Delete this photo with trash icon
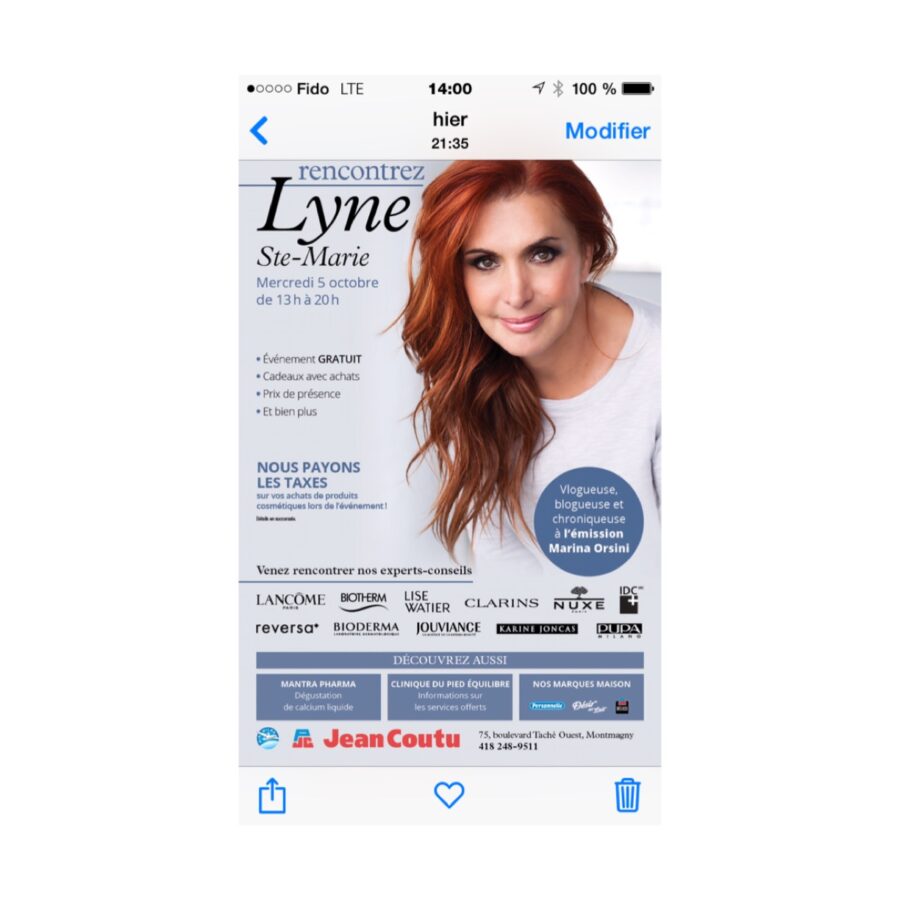This screenshot has height=900, width=900. (627, 795)
